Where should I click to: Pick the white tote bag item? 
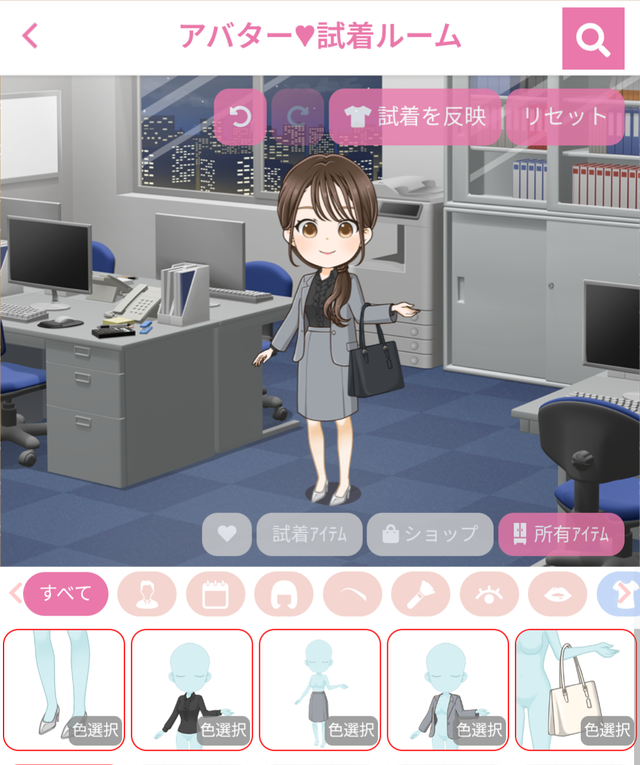click(575, 690)
